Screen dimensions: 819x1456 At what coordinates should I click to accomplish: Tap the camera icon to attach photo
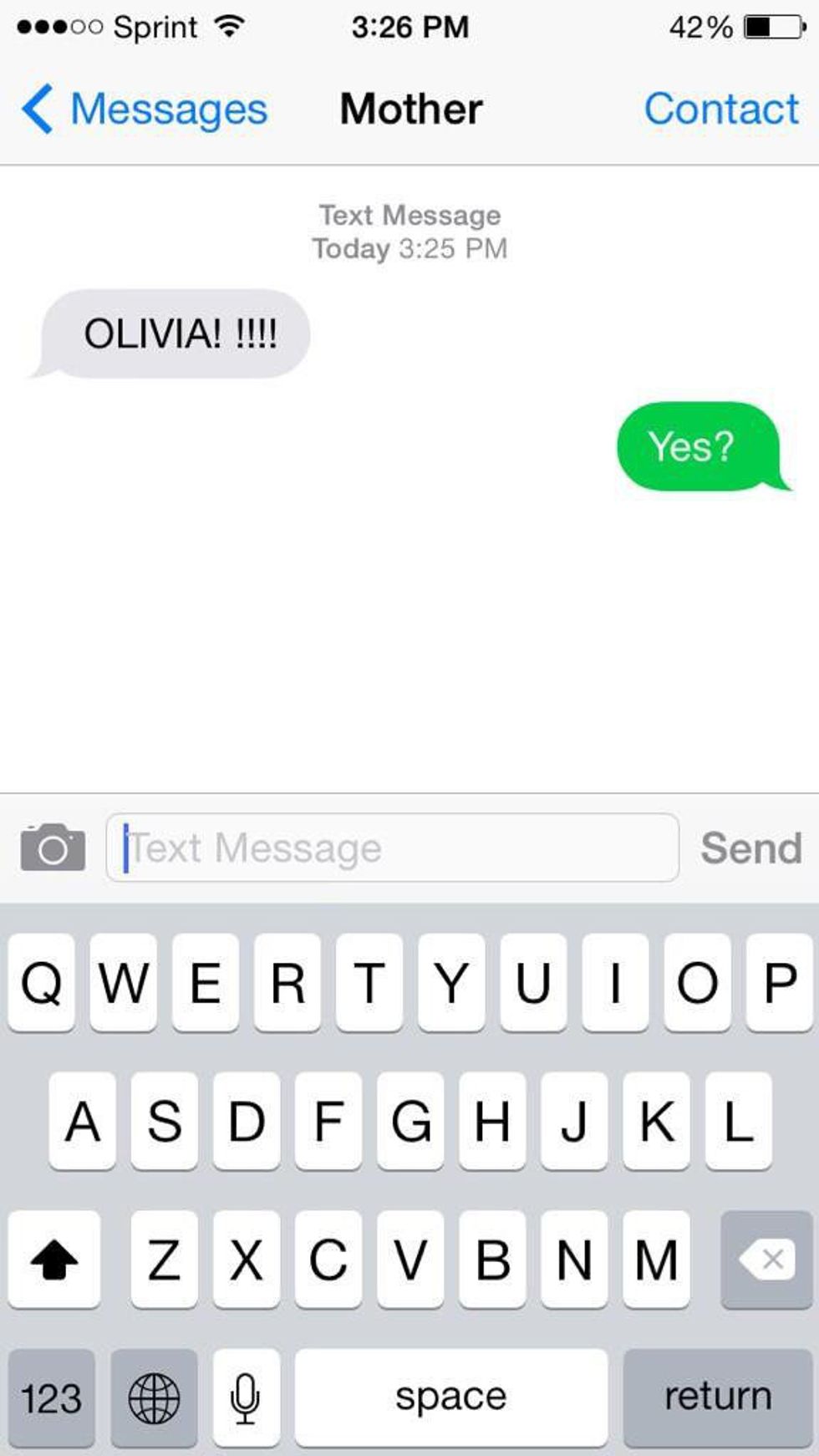(x=53, y=848)
